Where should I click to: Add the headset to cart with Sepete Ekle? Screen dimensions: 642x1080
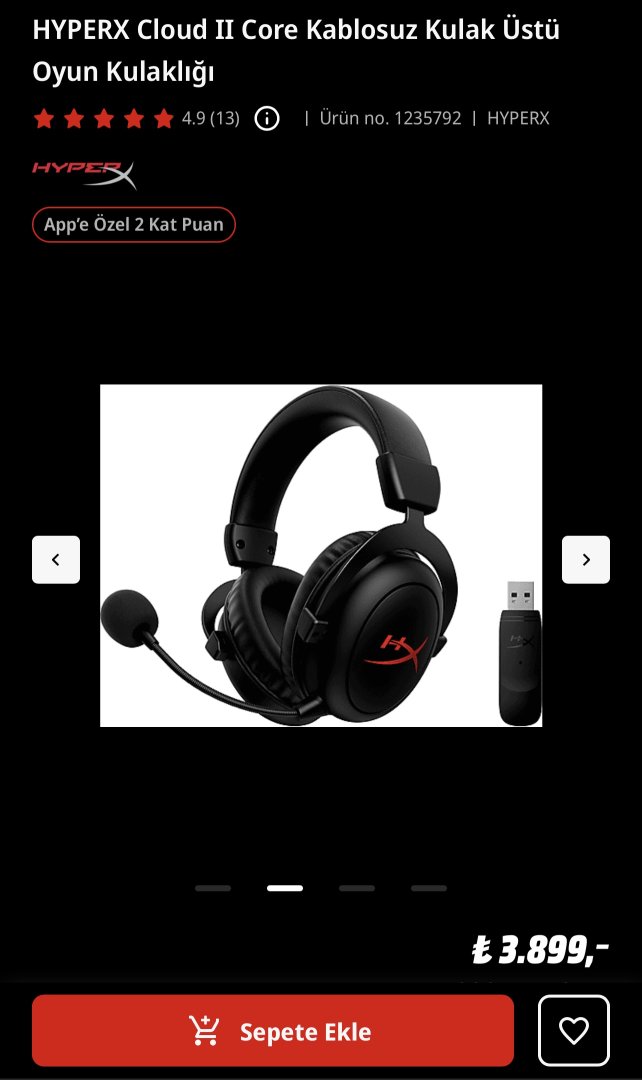pos(272,1031)
